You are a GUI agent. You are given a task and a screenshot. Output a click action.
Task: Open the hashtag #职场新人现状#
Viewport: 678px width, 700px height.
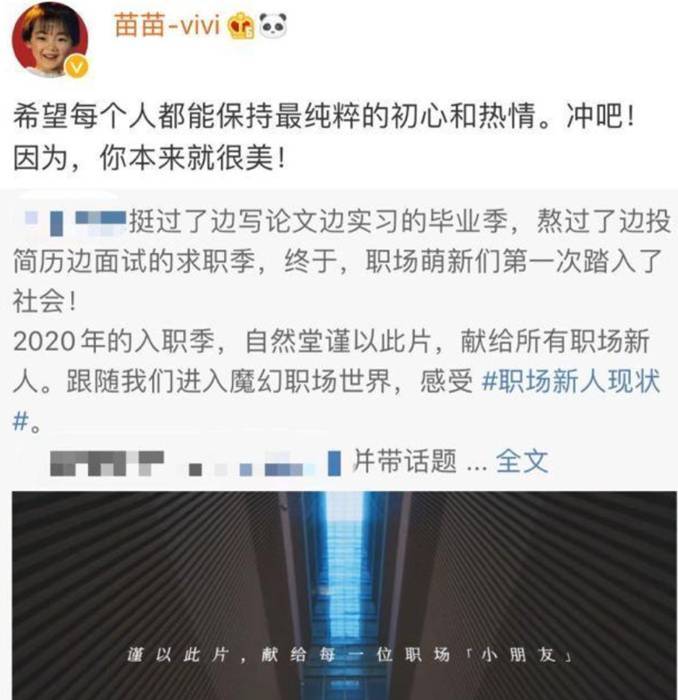(560, 382)
